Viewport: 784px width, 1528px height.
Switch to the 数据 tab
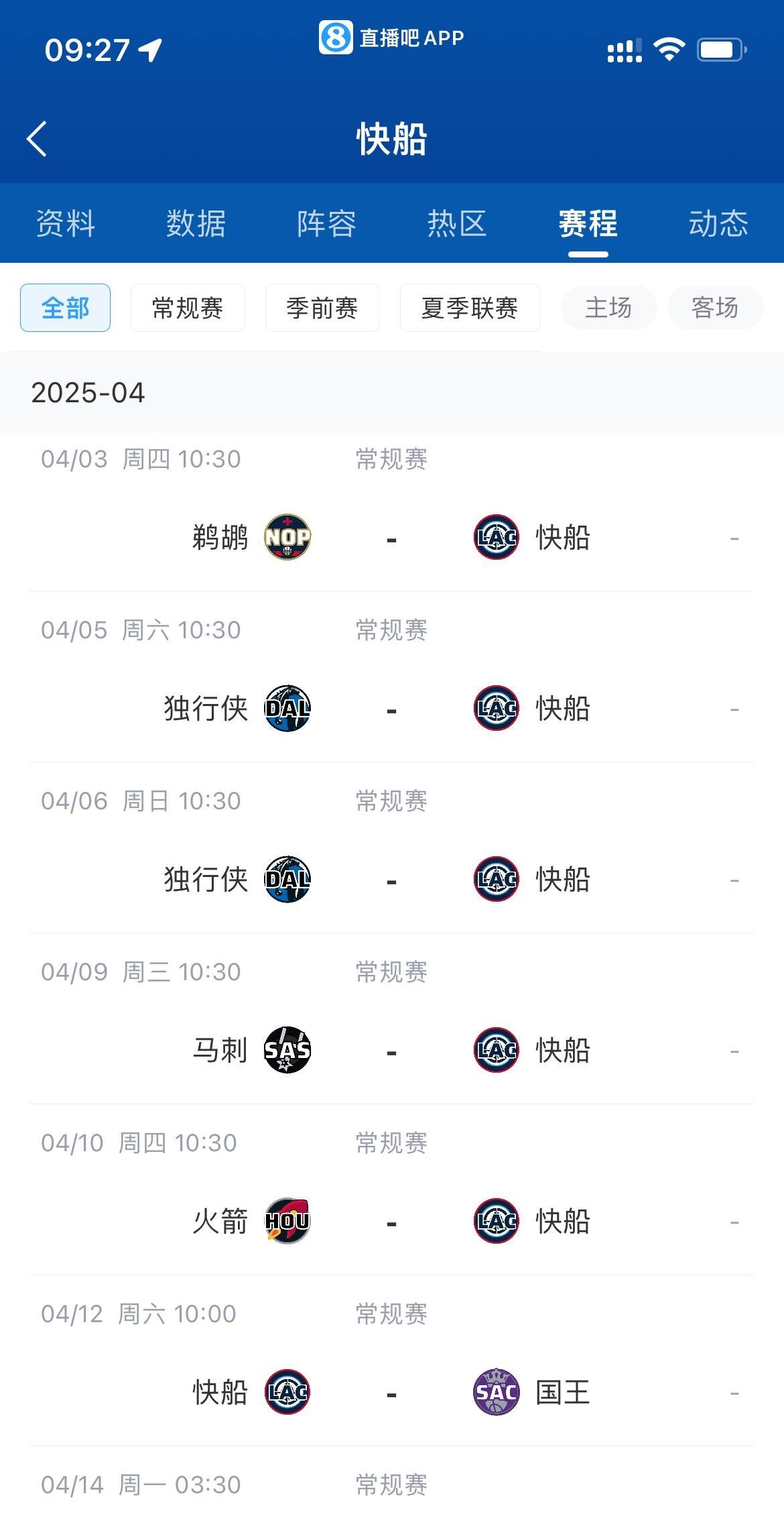click(196, 223)
